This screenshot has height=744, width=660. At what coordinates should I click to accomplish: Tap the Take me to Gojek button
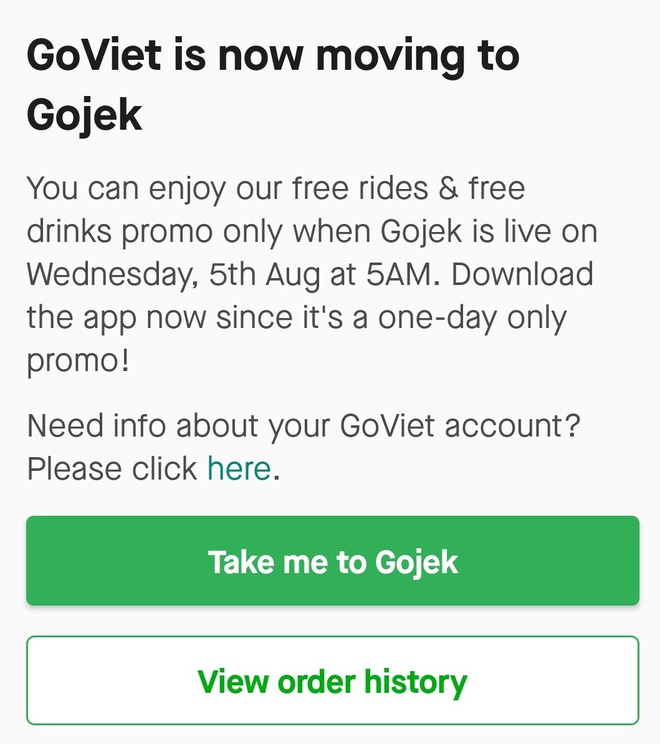332,561
